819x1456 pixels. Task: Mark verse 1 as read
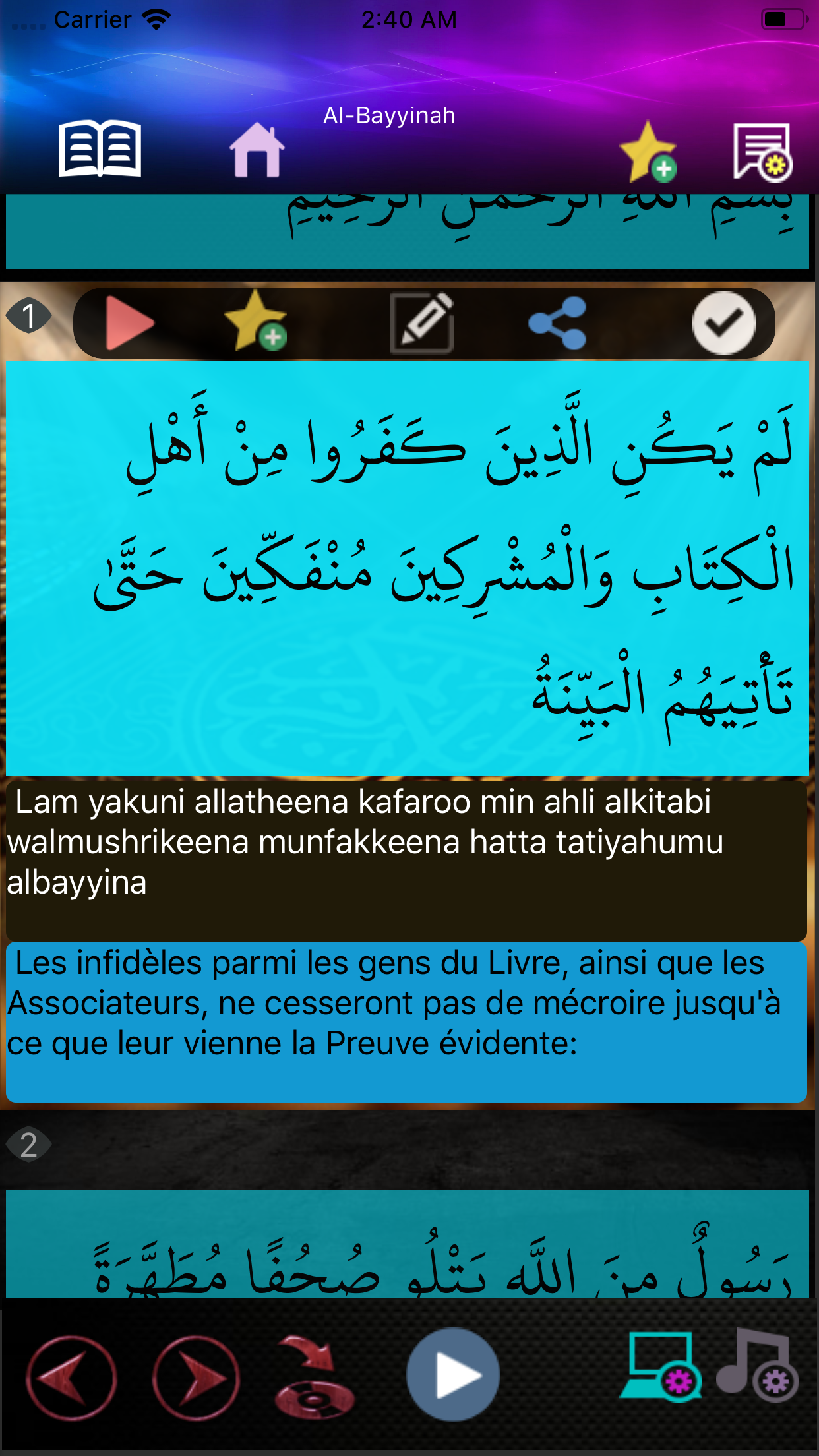click(x=724, y=323)
